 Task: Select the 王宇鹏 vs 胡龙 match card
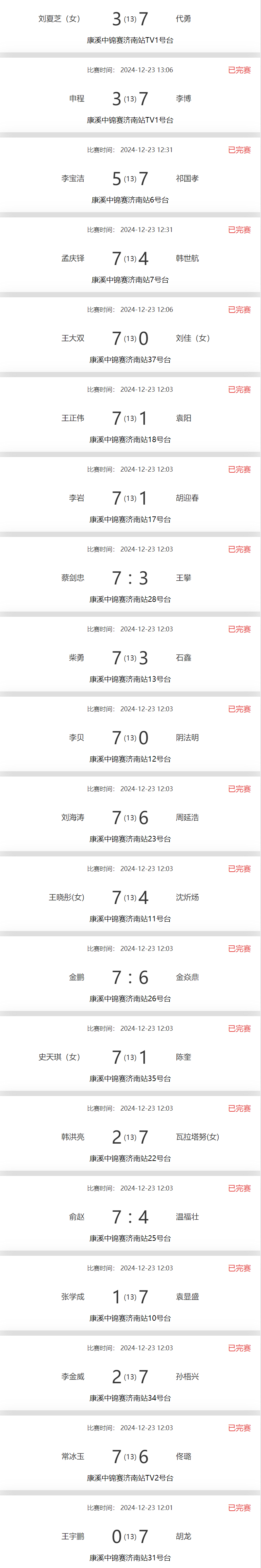pyautogui.click(x=130, y=1536)
